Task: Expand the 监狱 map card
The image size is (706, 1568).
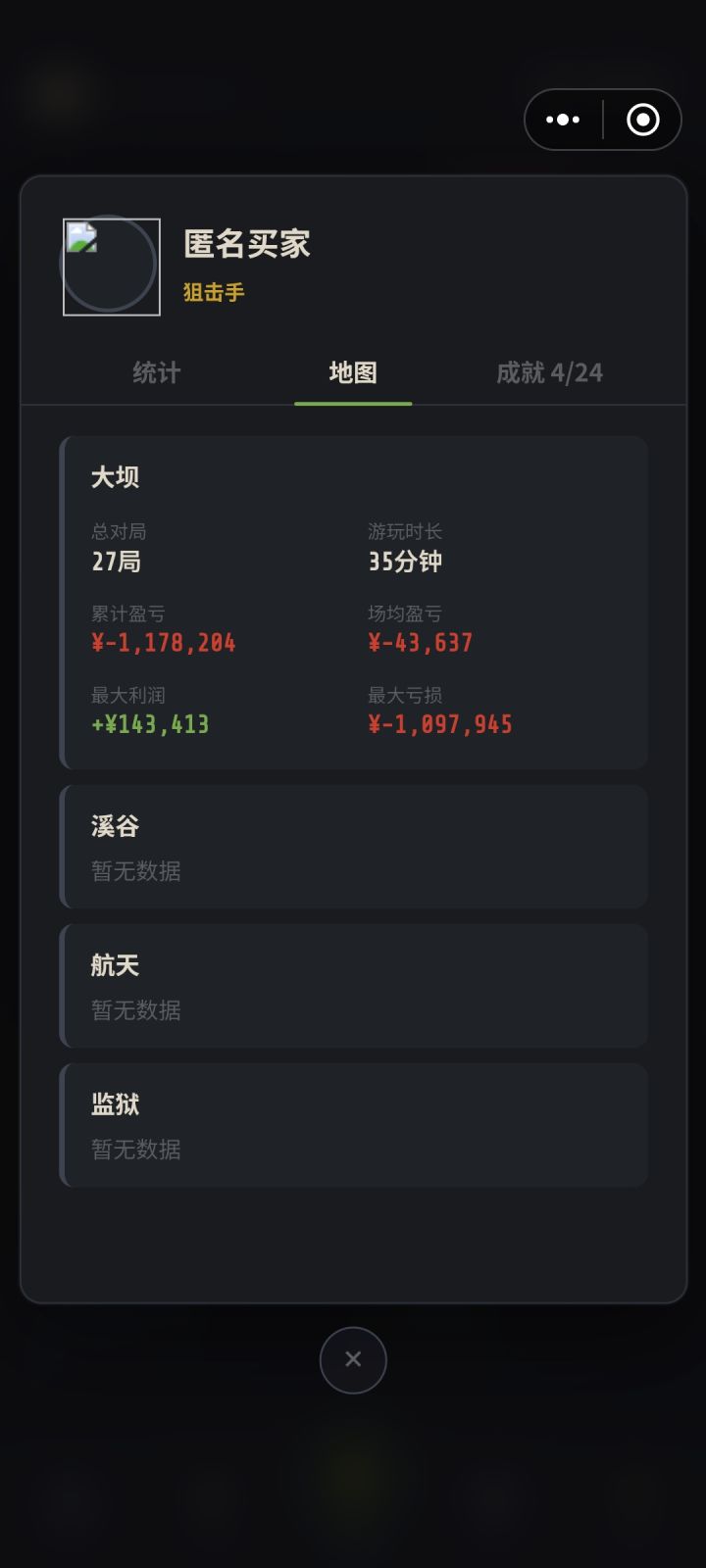Action: pos(353,1125)
